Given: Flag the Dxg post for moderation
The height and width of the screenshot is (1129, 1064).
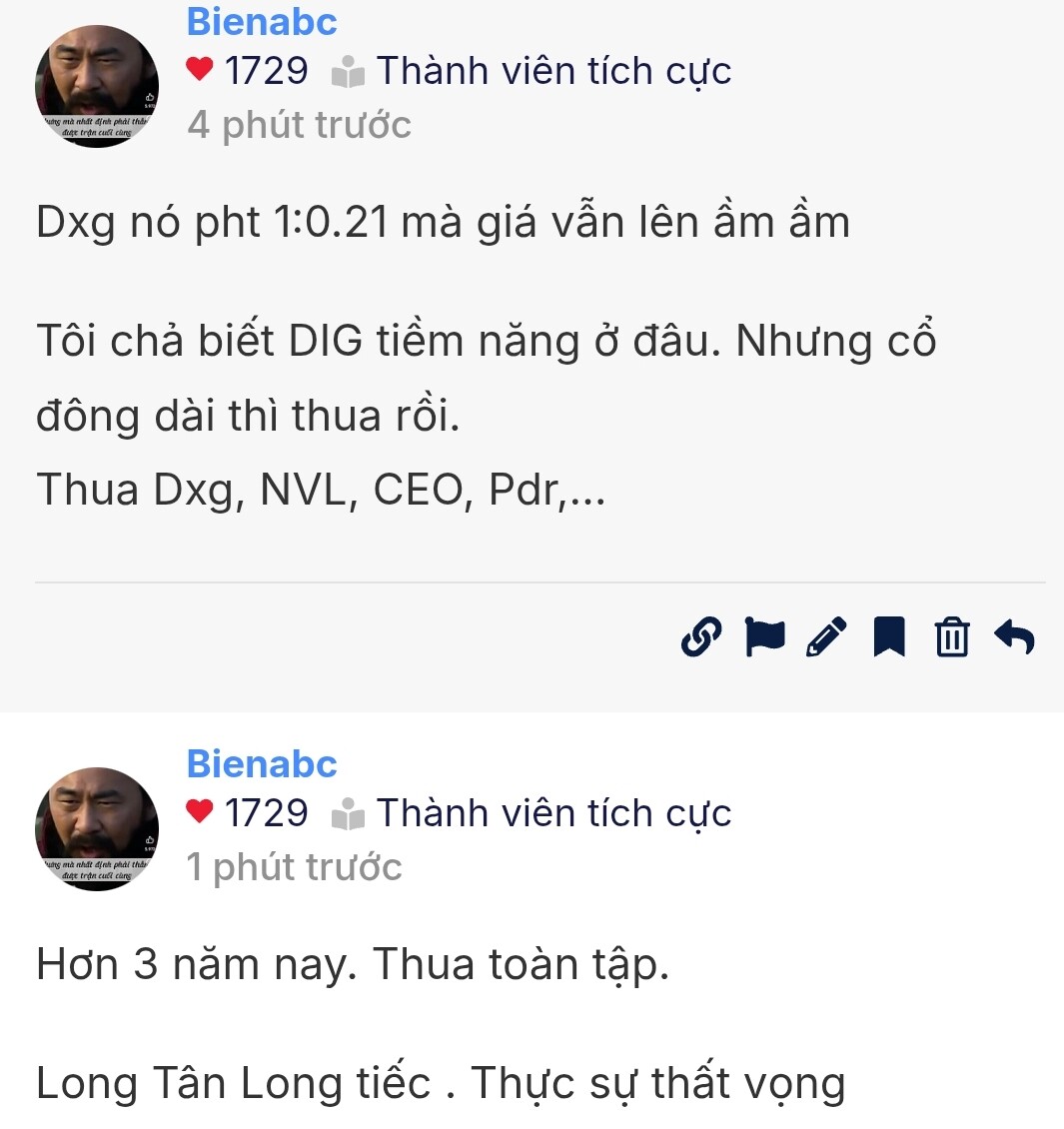Looking at the screenshot, I should click(765, 636).
